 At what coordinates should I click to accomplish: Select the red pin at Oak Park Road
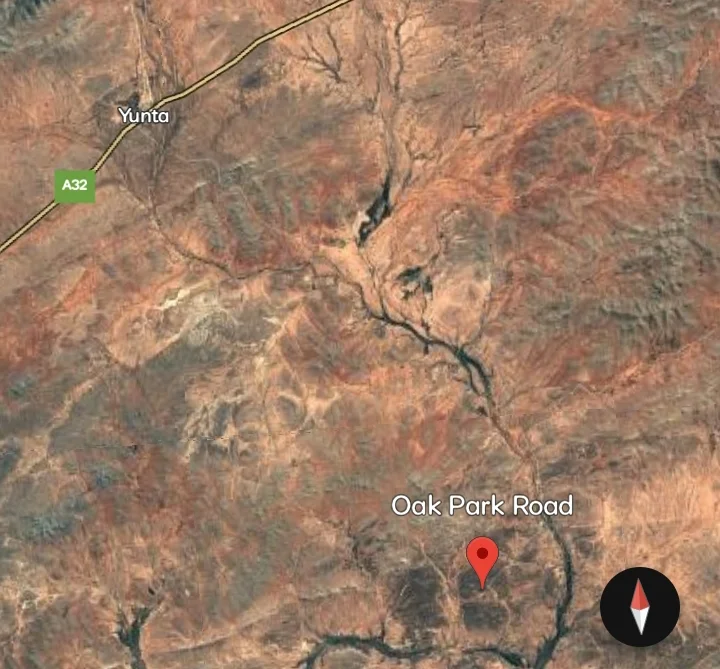click(x=483, y=558)
